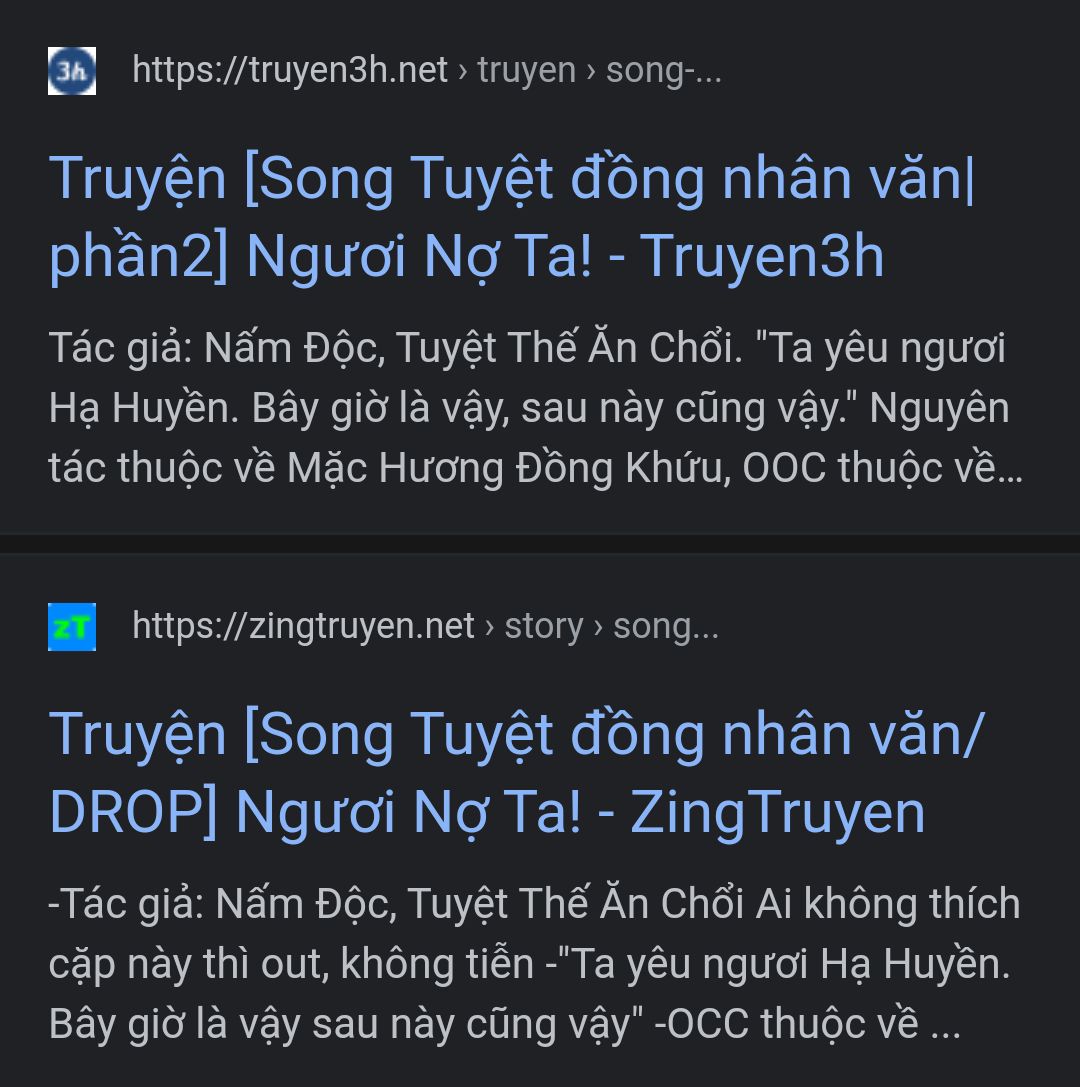Open the ZingTruyen result titled Ngươi Nợ Ta!

tap(486, 772)
